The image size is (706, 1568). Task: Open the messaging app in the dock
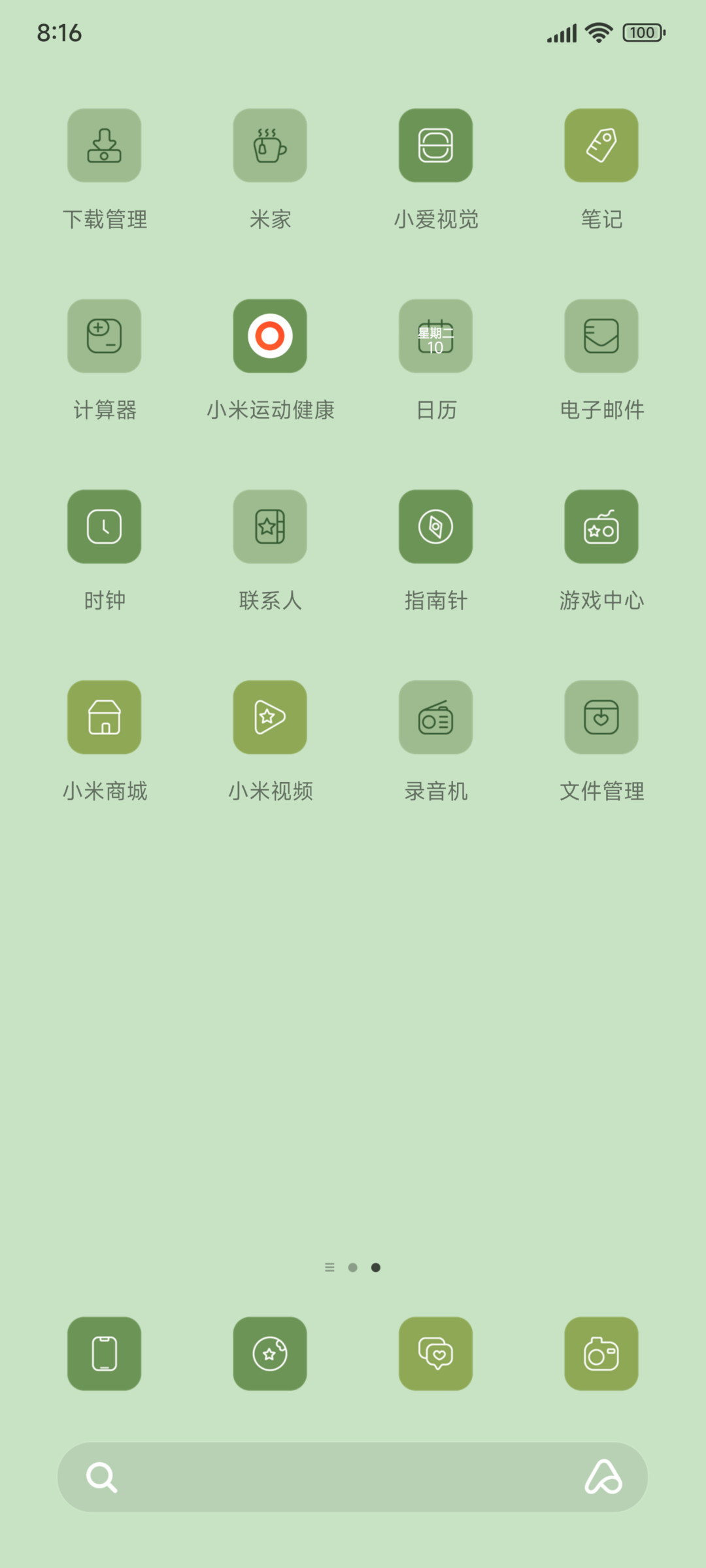pyautogui.click(x=436, y=1354)
